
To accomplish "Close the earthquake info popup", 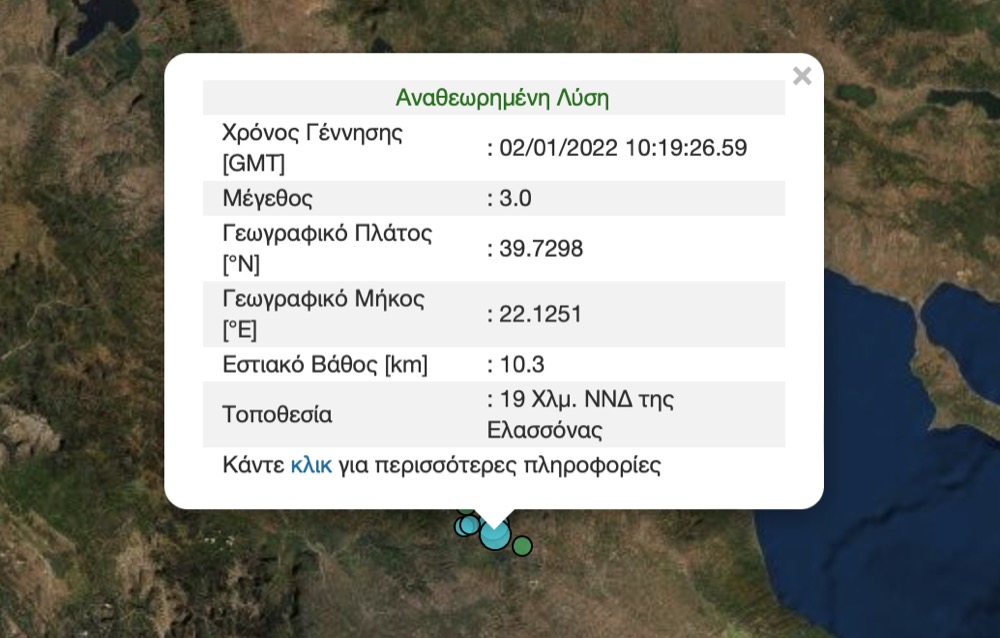I will click(x=801, y=76).
